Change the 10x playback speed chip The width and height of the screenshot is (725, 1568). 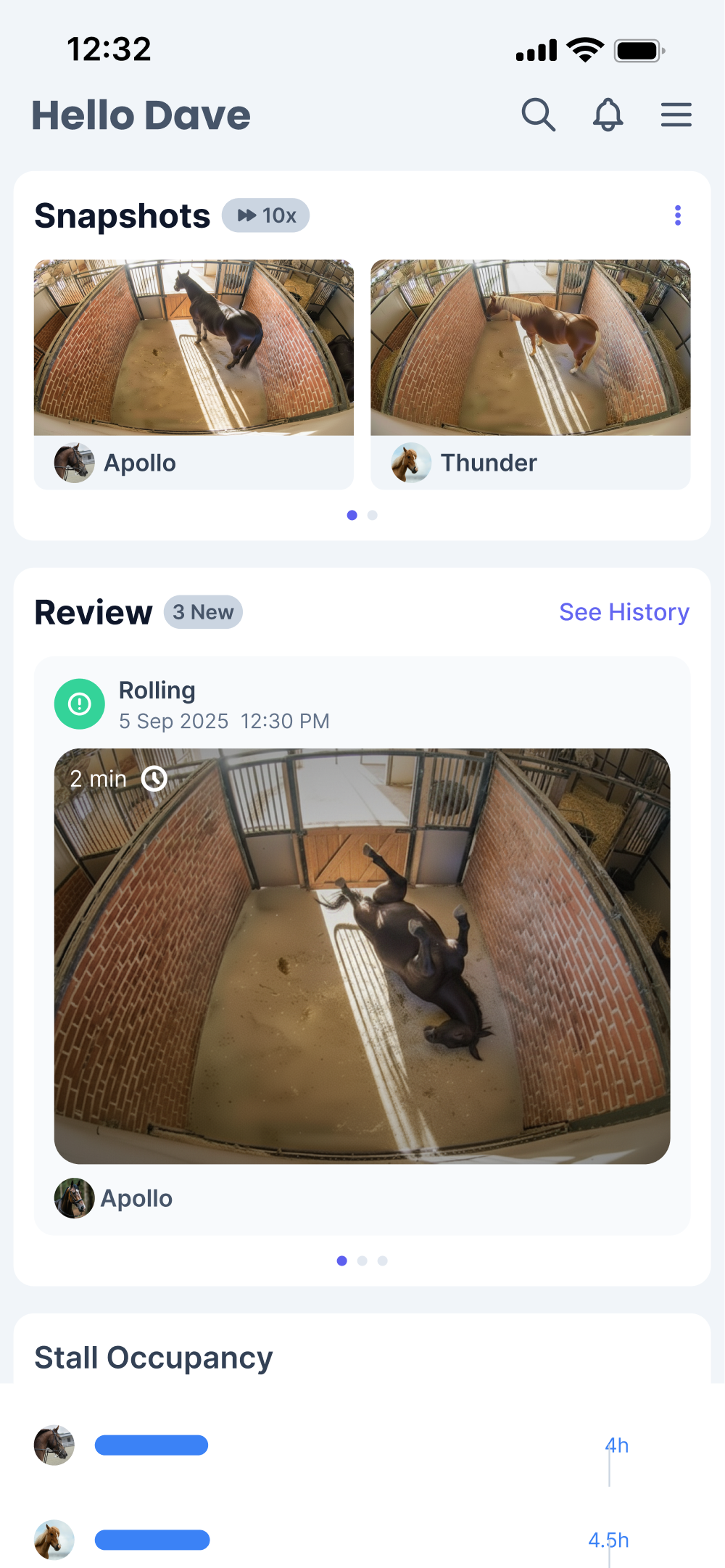[x=266, y=215]
